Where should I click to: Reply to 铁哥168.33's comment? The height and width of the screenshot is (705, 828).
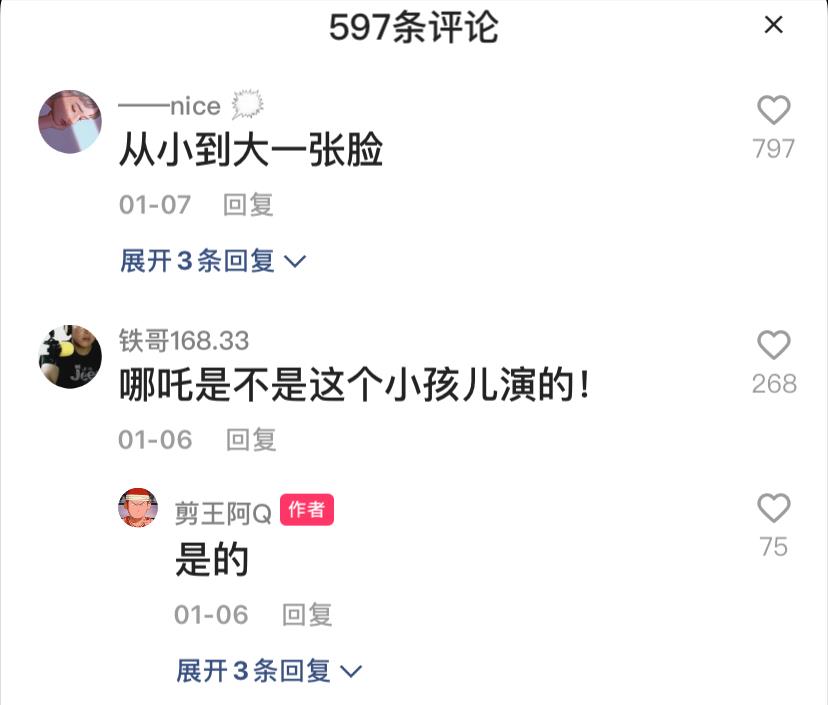coord(251,439)
